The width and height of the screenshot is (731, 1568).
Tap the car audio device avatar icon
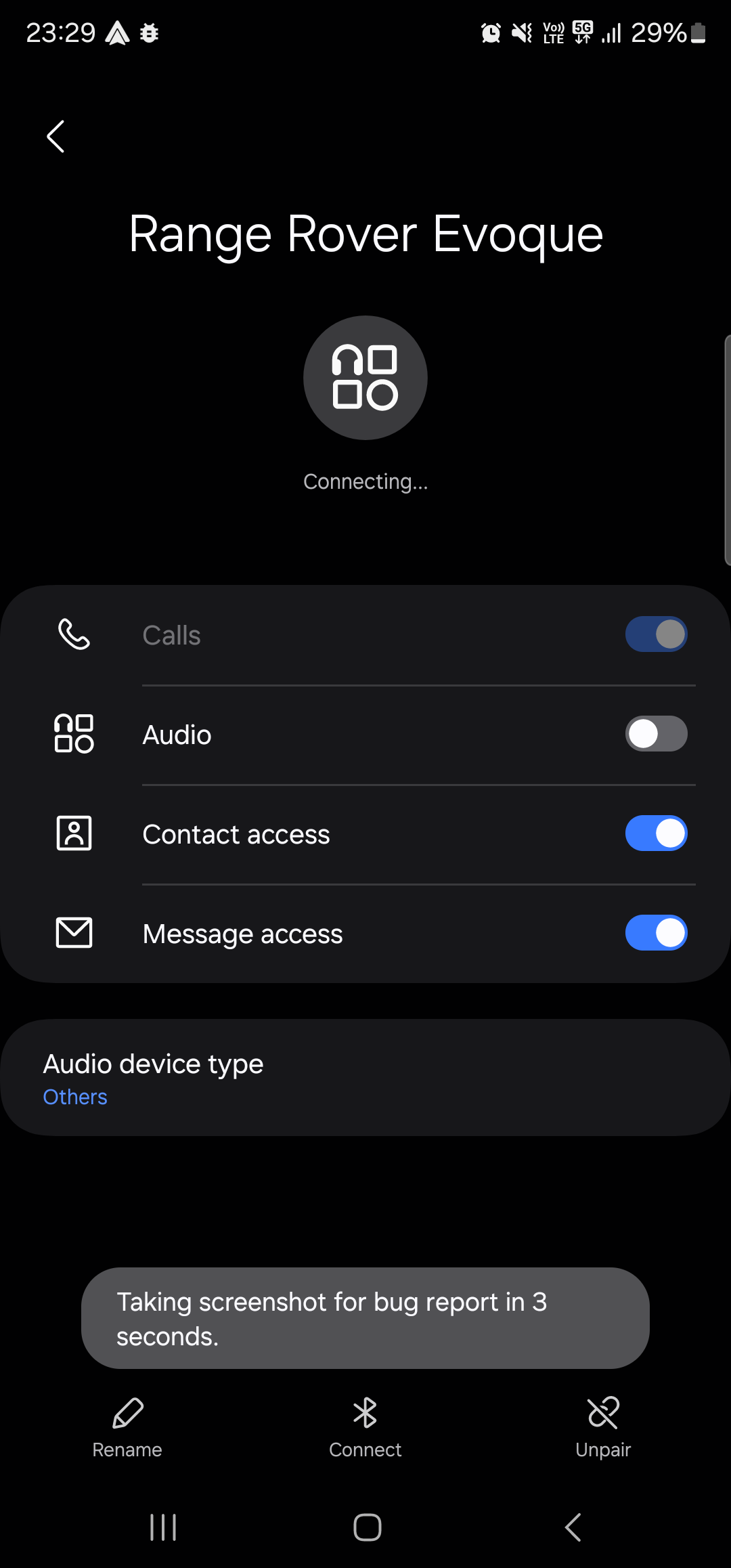click(365, 377)
